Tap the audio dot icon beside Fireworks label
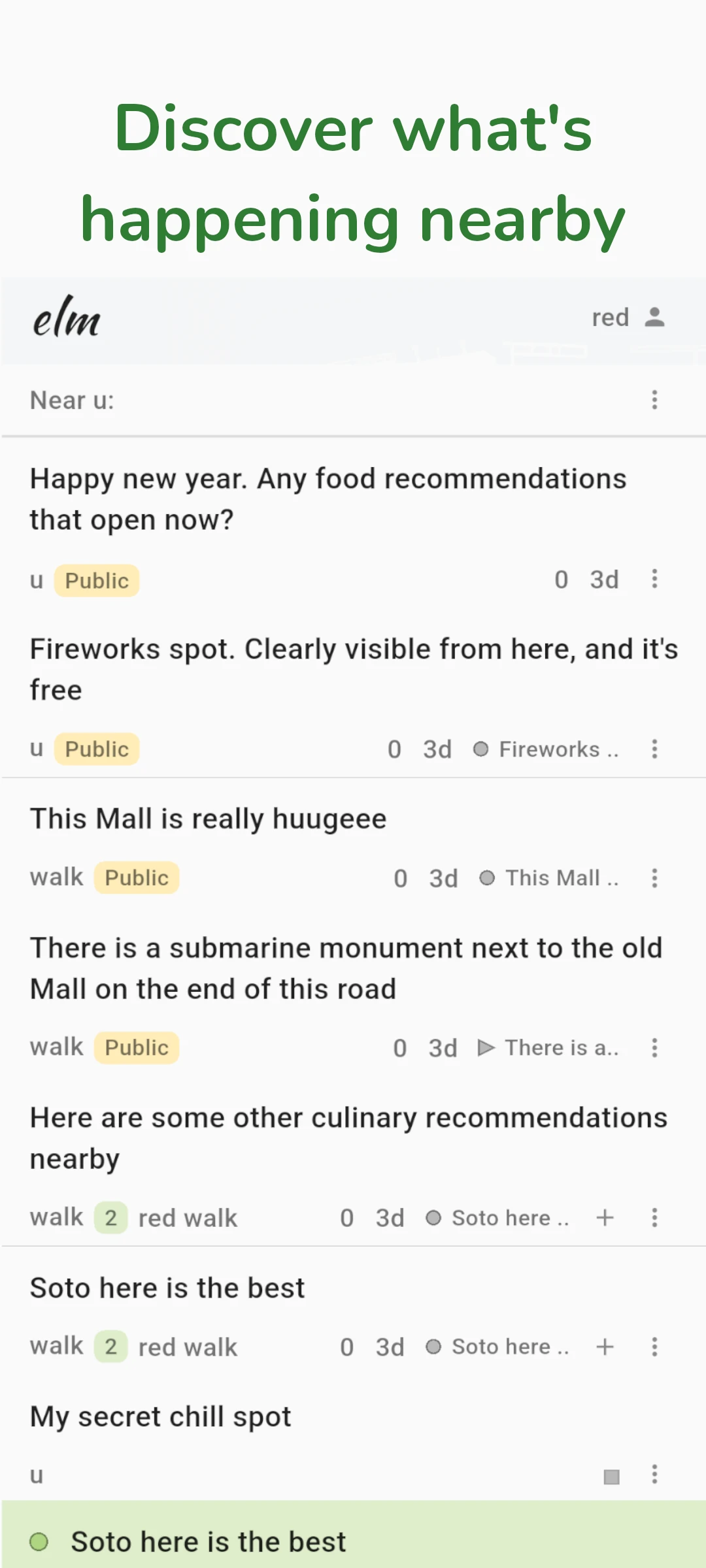Image resolution: width=706 pixels, height=1568 pixels. pos(482,749)
